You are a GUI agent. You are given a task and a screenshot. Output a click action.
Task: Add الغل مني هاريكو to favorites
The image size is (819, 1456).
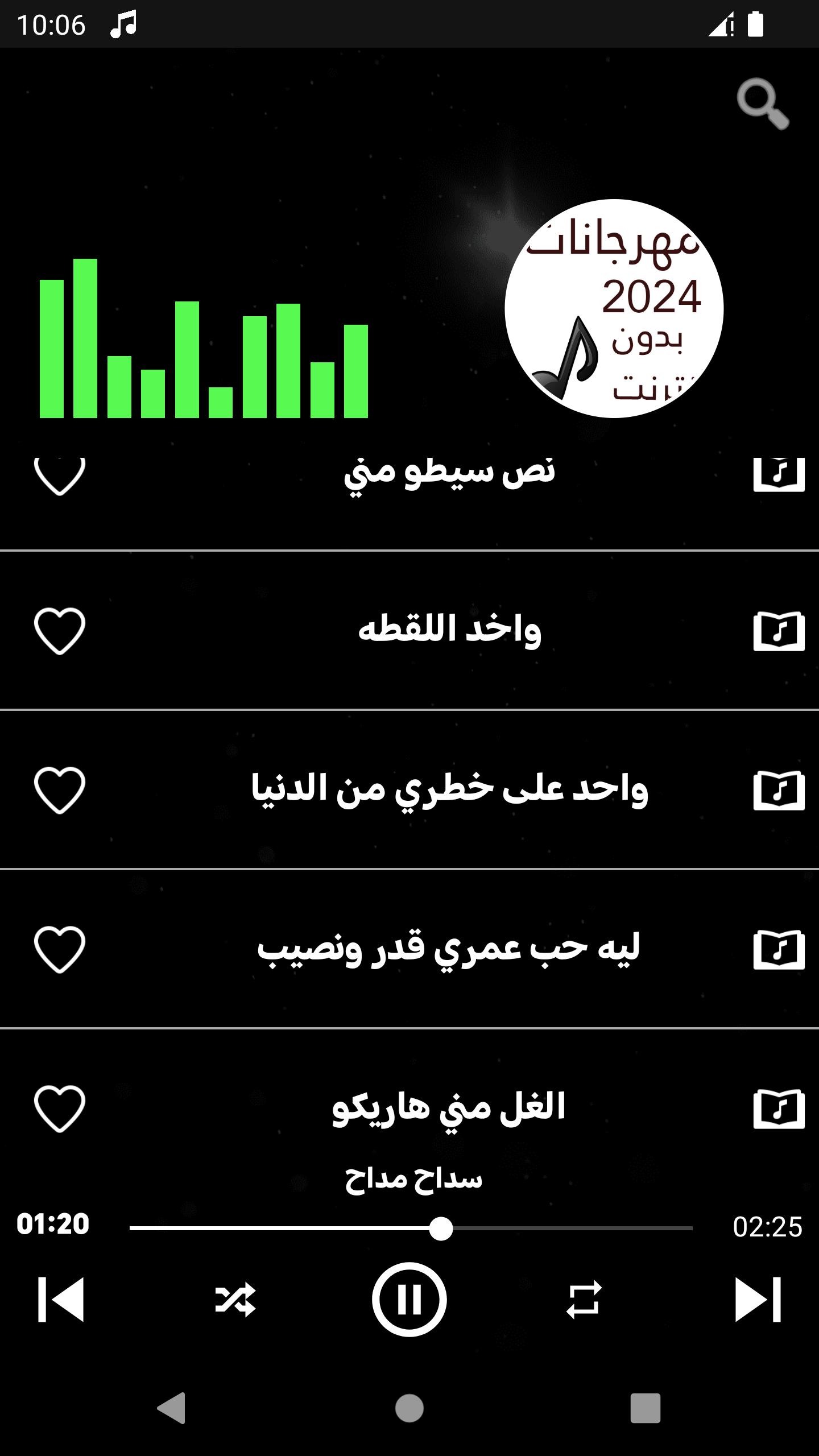pos(60,1108)
